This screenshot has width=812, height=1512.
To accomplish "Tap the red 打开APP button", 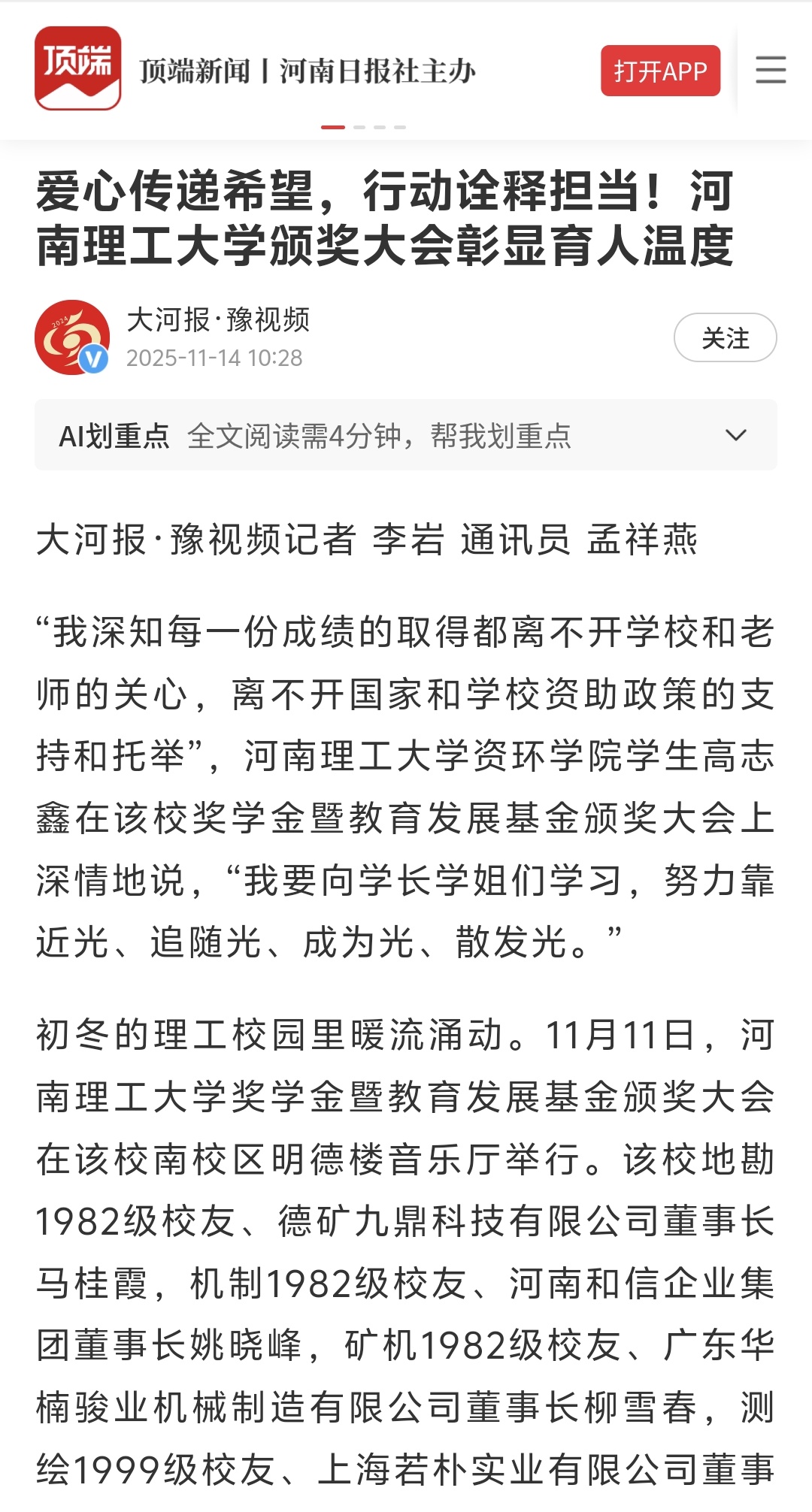I will [660, 71].
